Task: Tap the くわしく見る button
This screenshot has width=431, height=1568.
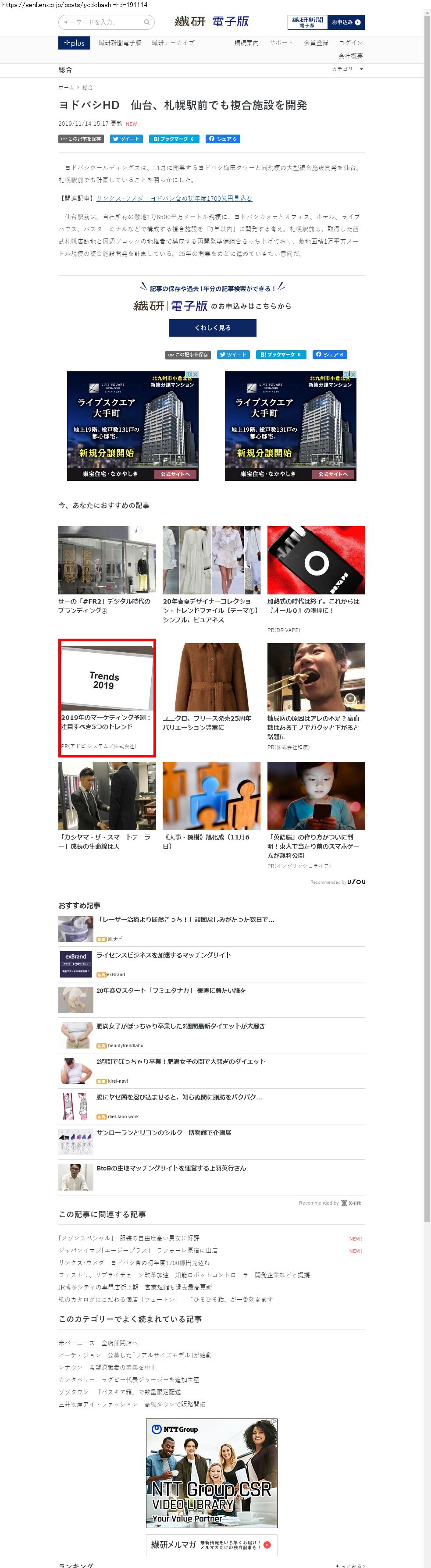Action: click(x=212, y=328)
